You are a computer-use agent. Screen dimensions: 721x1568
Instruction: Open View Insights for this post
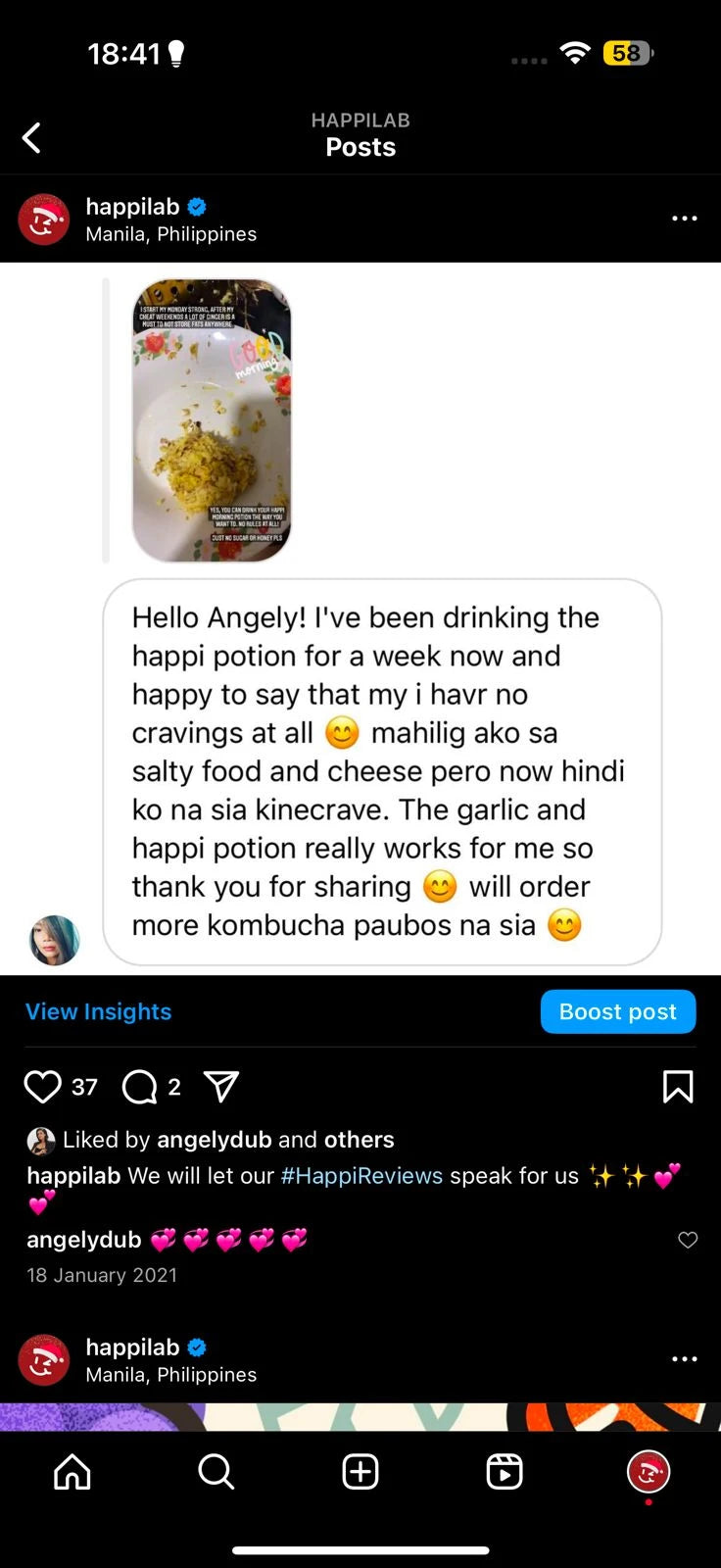coord(98,1011)
